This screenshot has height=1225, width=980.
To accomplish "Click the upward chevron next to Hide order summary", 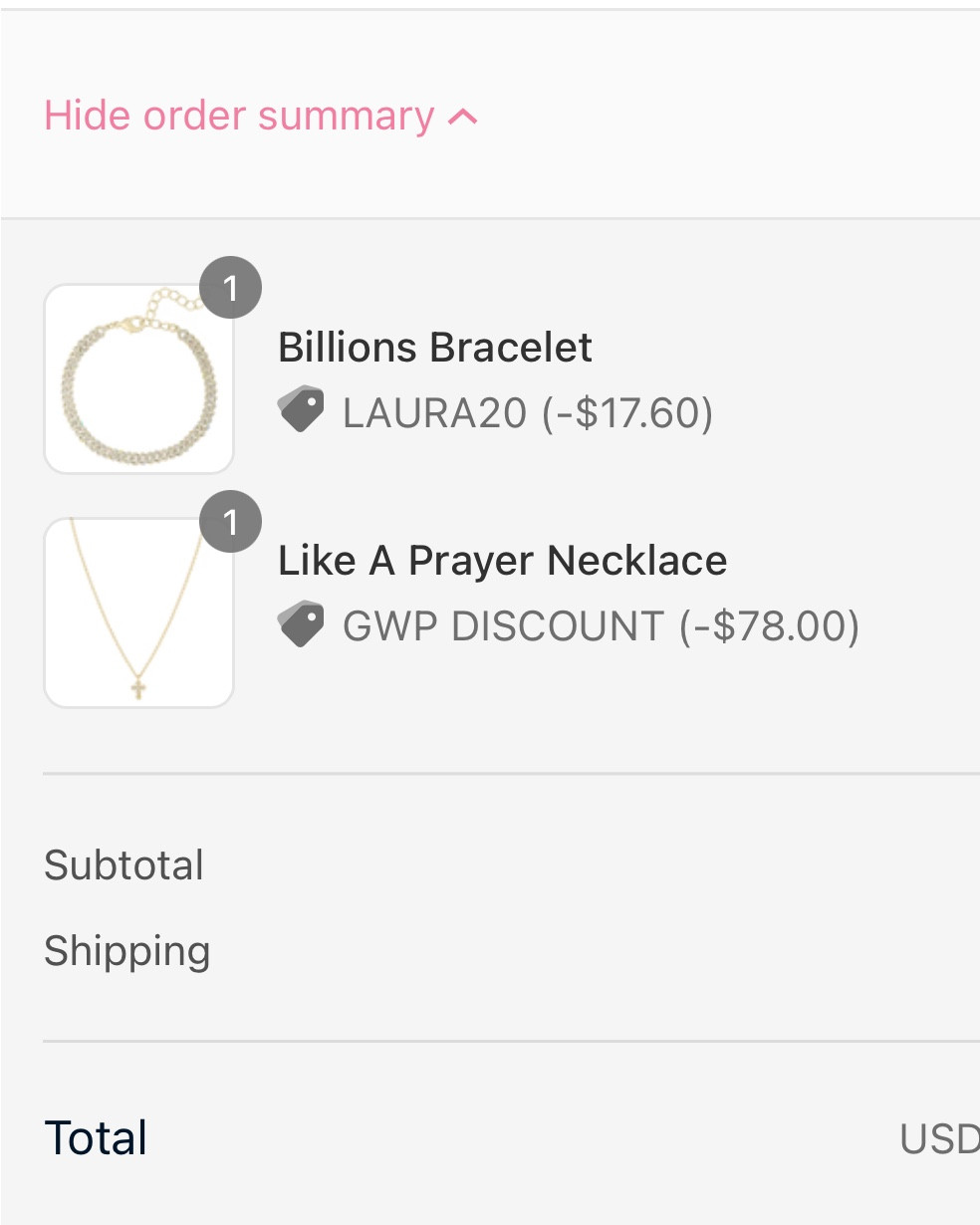I will tap(461, 115).
